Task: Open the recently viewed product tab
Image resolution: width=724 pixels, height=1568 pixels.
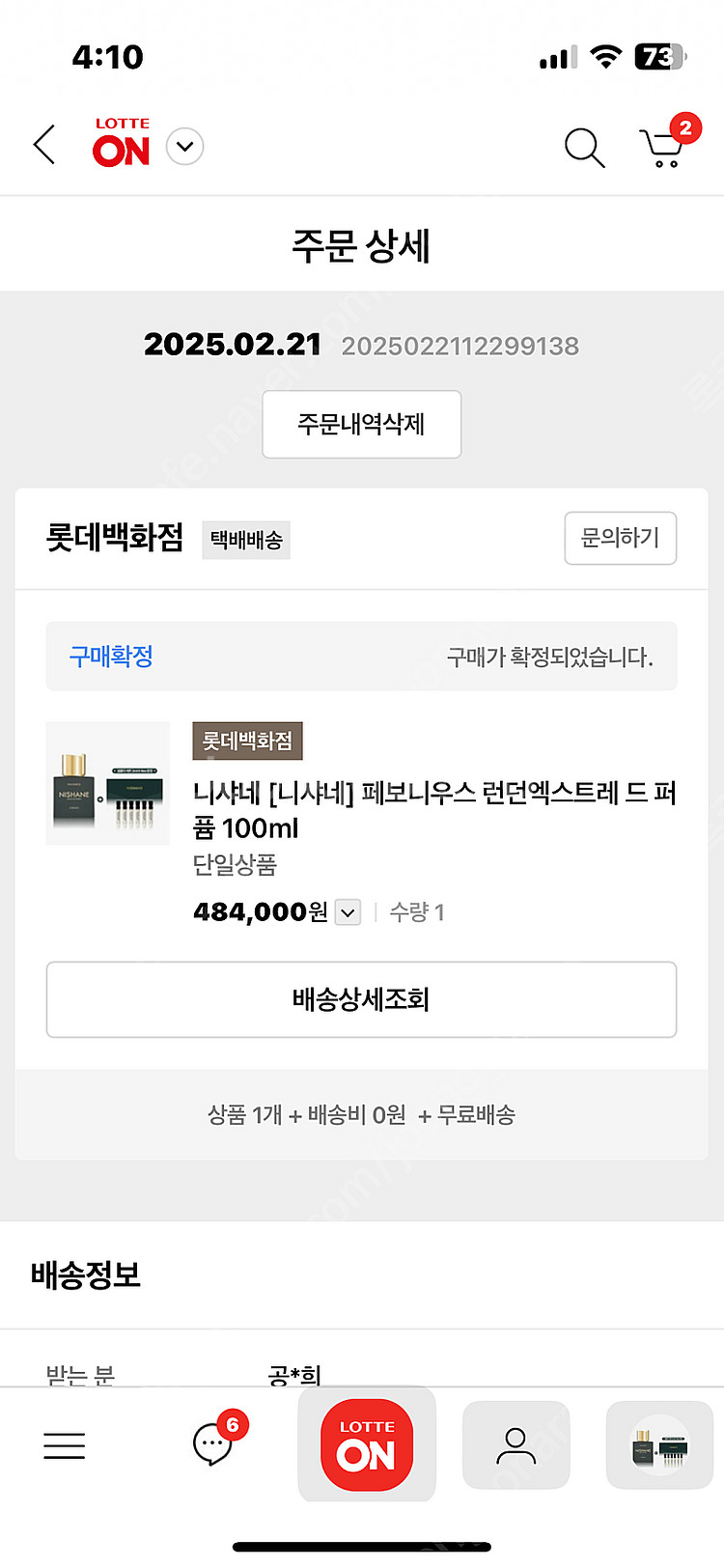Action: point(660,1445)
